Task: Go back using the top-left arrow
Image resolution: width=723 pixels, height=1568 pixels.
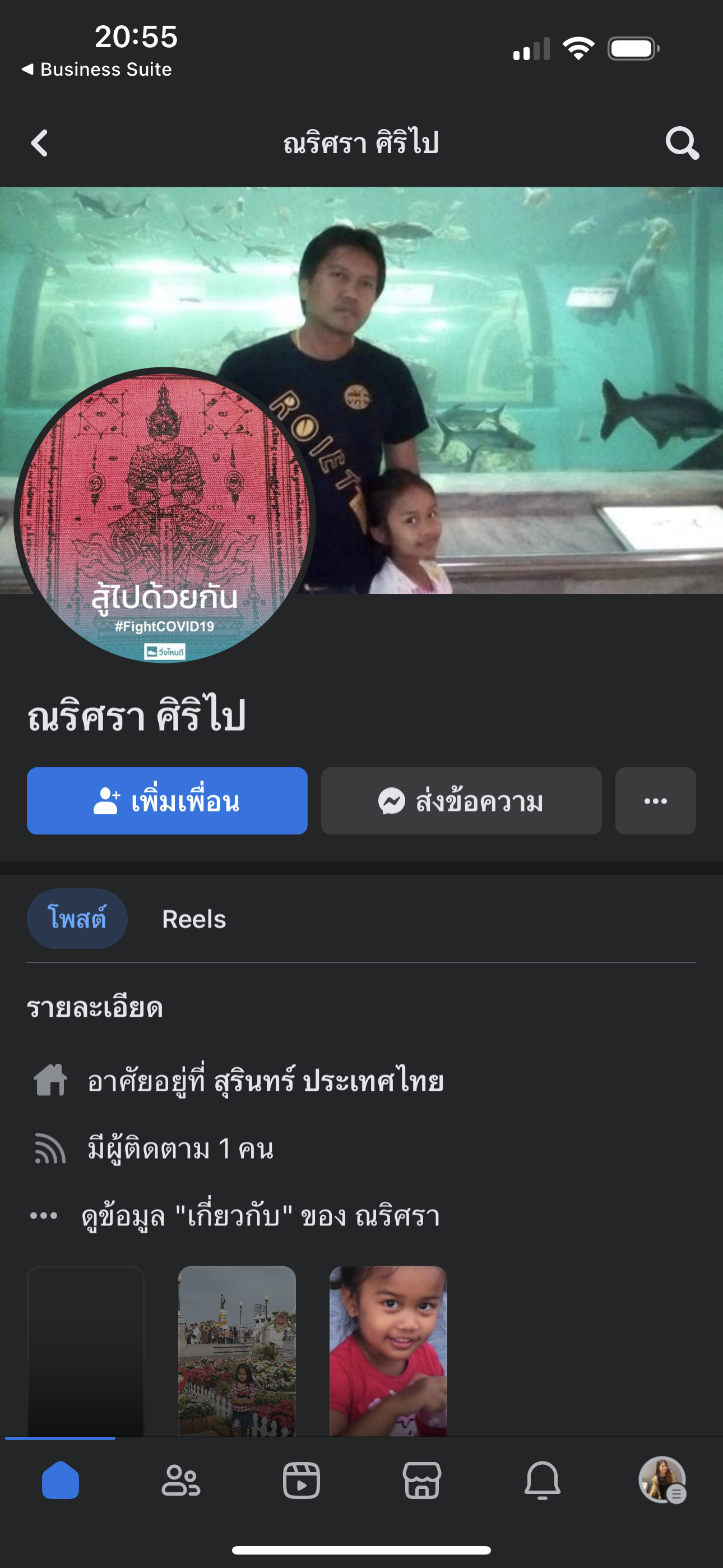Action: pyautogui.click(x=40, y=144)
